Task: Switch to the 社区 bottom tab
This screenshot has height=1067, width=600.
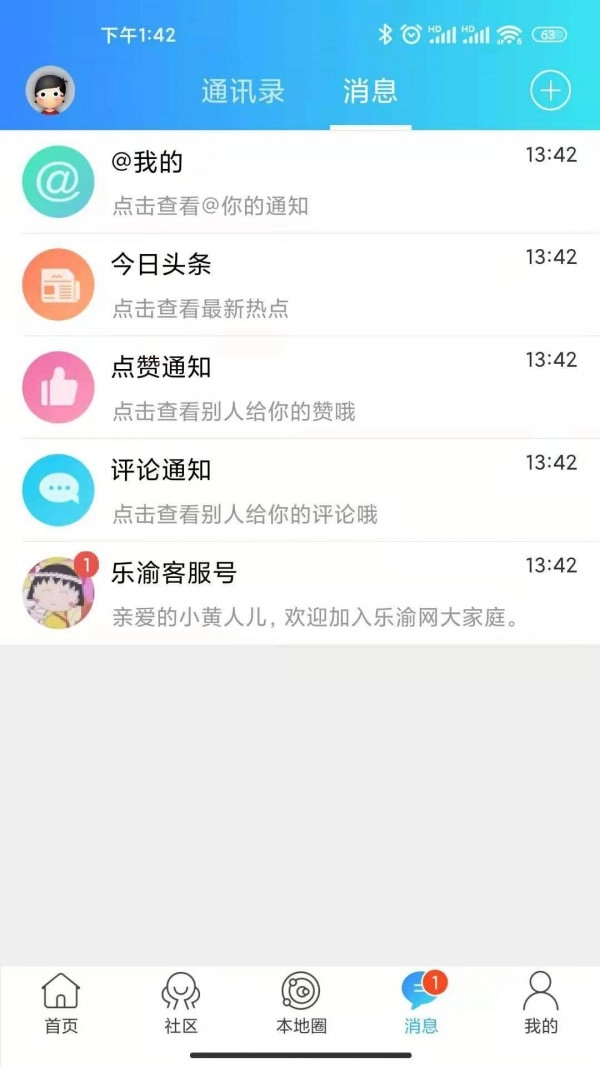Action: (181, 1003)
